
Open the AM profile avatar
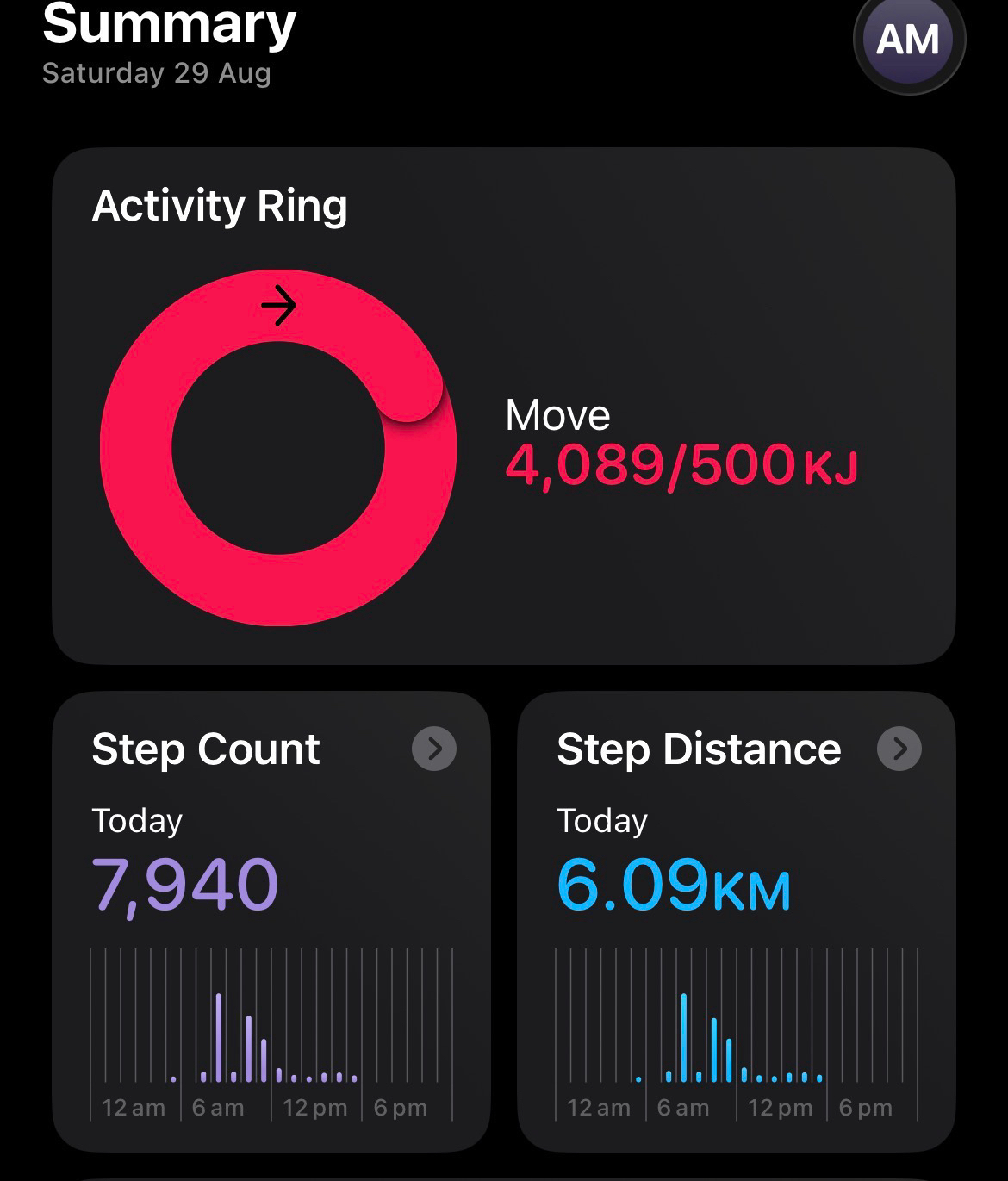click(x=909, y=40)
